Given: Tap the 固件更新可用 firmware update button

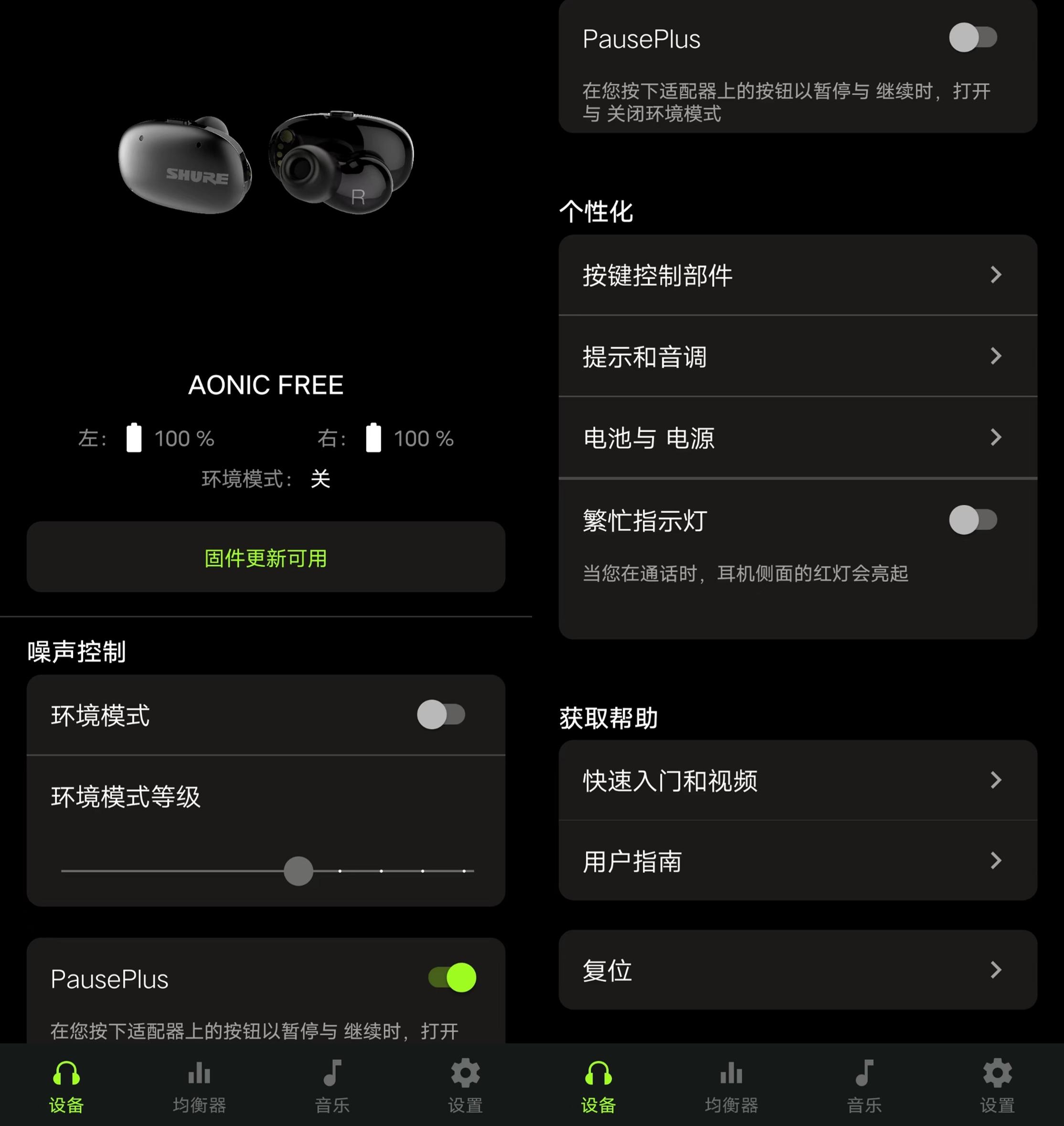Looking at the screenshot, I should (266, 558).
